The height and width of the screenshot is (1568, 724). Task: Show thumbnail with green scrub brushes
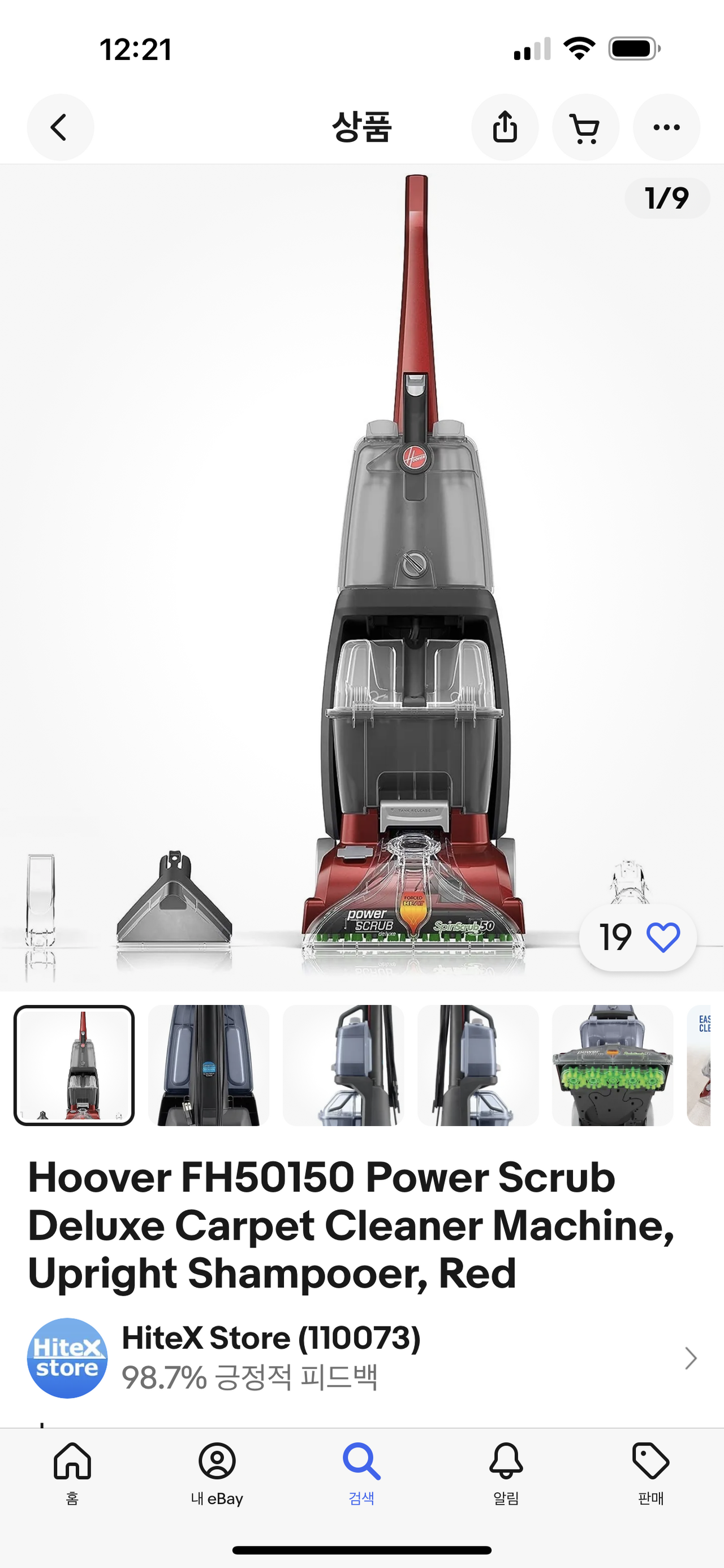(x=612, y=1064)
